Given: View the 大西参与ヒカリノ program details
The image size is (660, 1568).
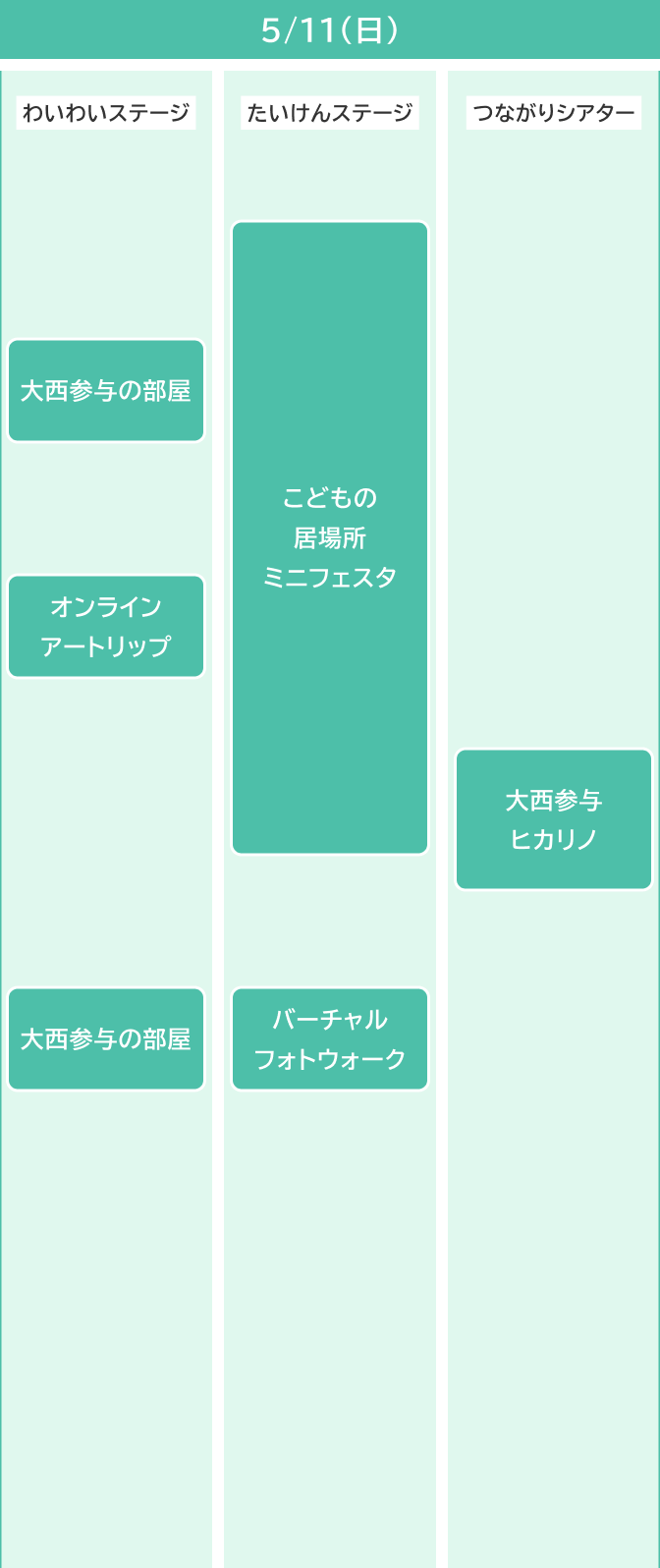Looking at the screenshot, I should (554, 819).
